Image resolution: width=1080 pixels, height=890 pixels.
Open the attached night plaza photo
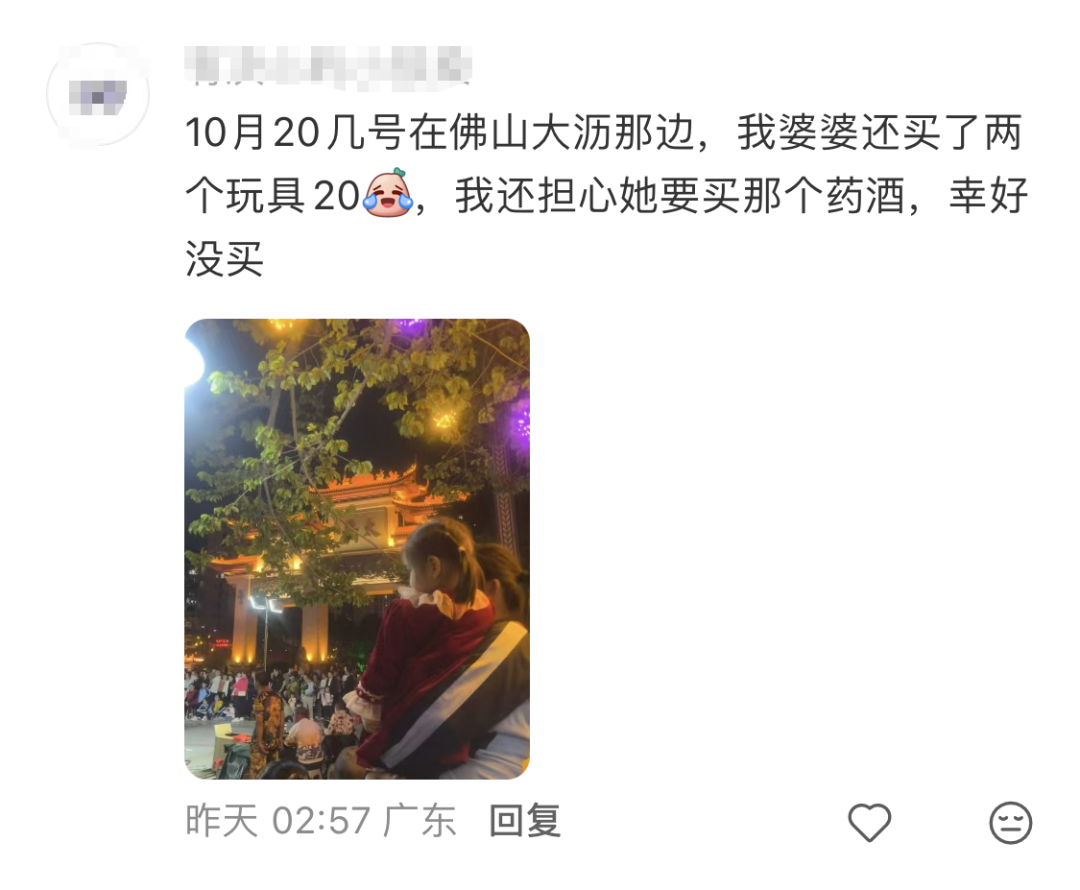click(x=357, y=548)
